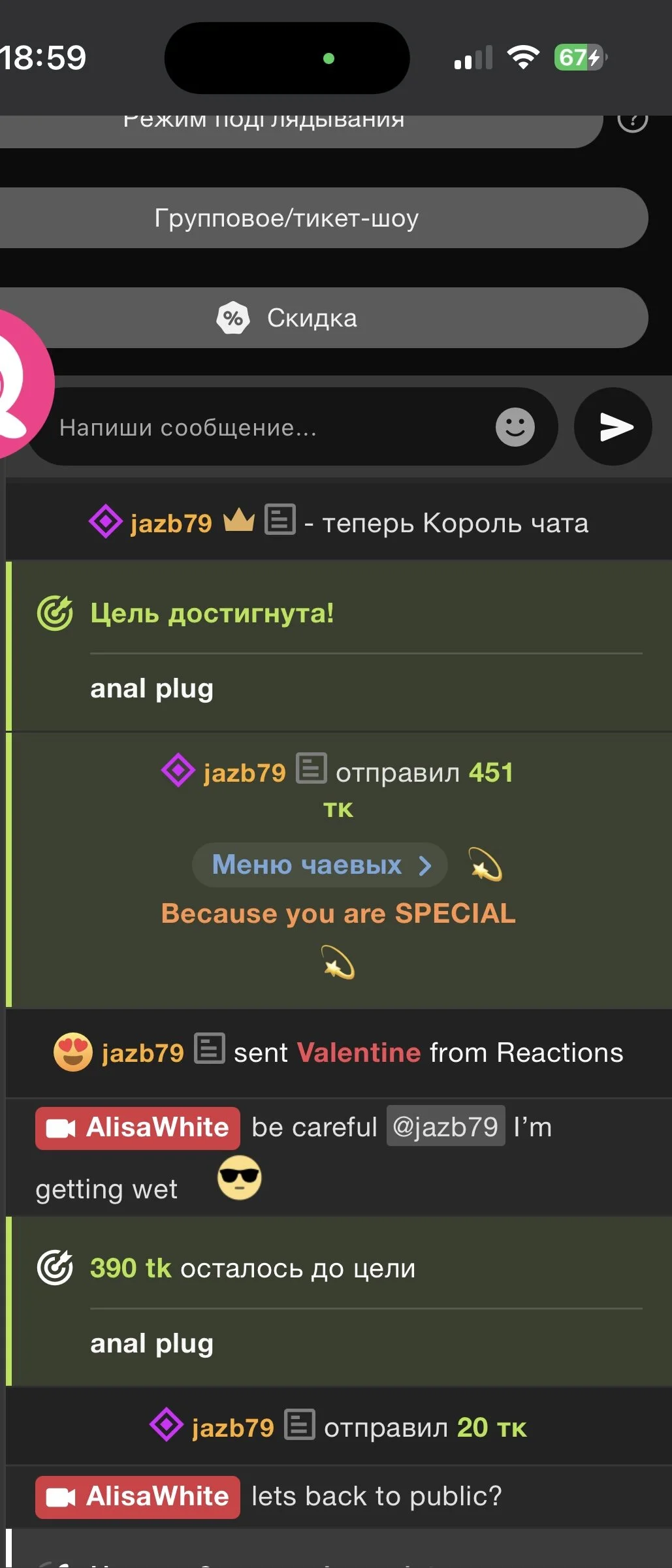672x1568 pixels.
Task: Open help icon beside Режим подглядывания
Action: pyautogui.click(x=632, y=122)
